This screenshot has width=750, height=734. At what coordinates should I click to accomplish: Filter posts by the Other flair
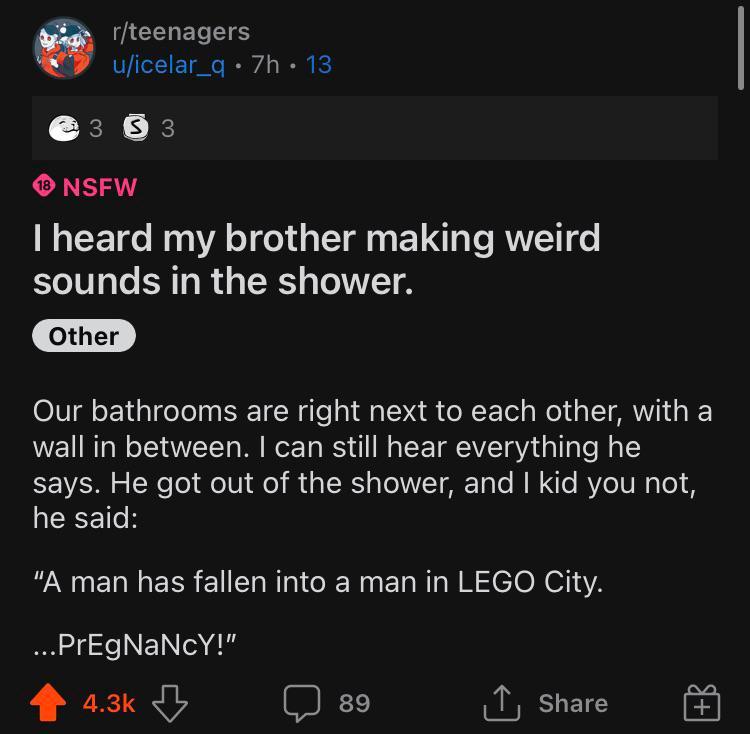[x=84, y=336]
